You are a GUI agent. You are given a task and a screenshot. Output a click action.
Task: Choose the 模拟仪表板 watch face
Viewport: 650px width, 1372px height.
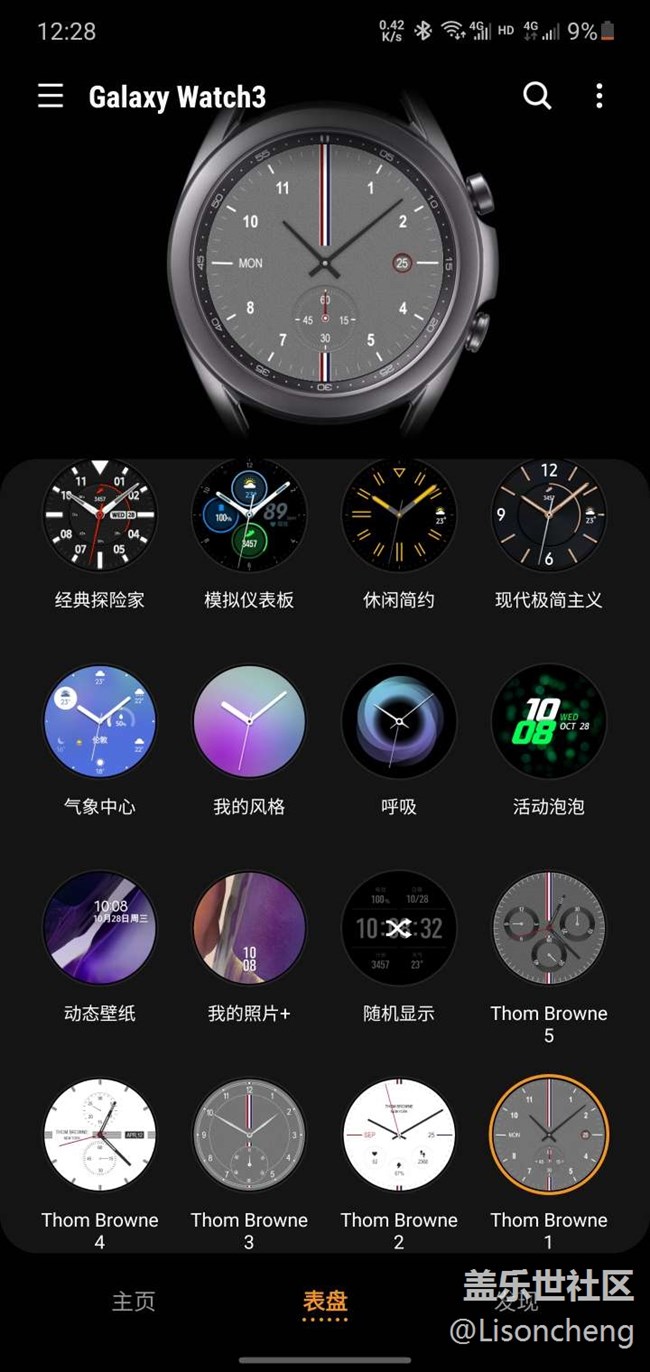point(249,516)
